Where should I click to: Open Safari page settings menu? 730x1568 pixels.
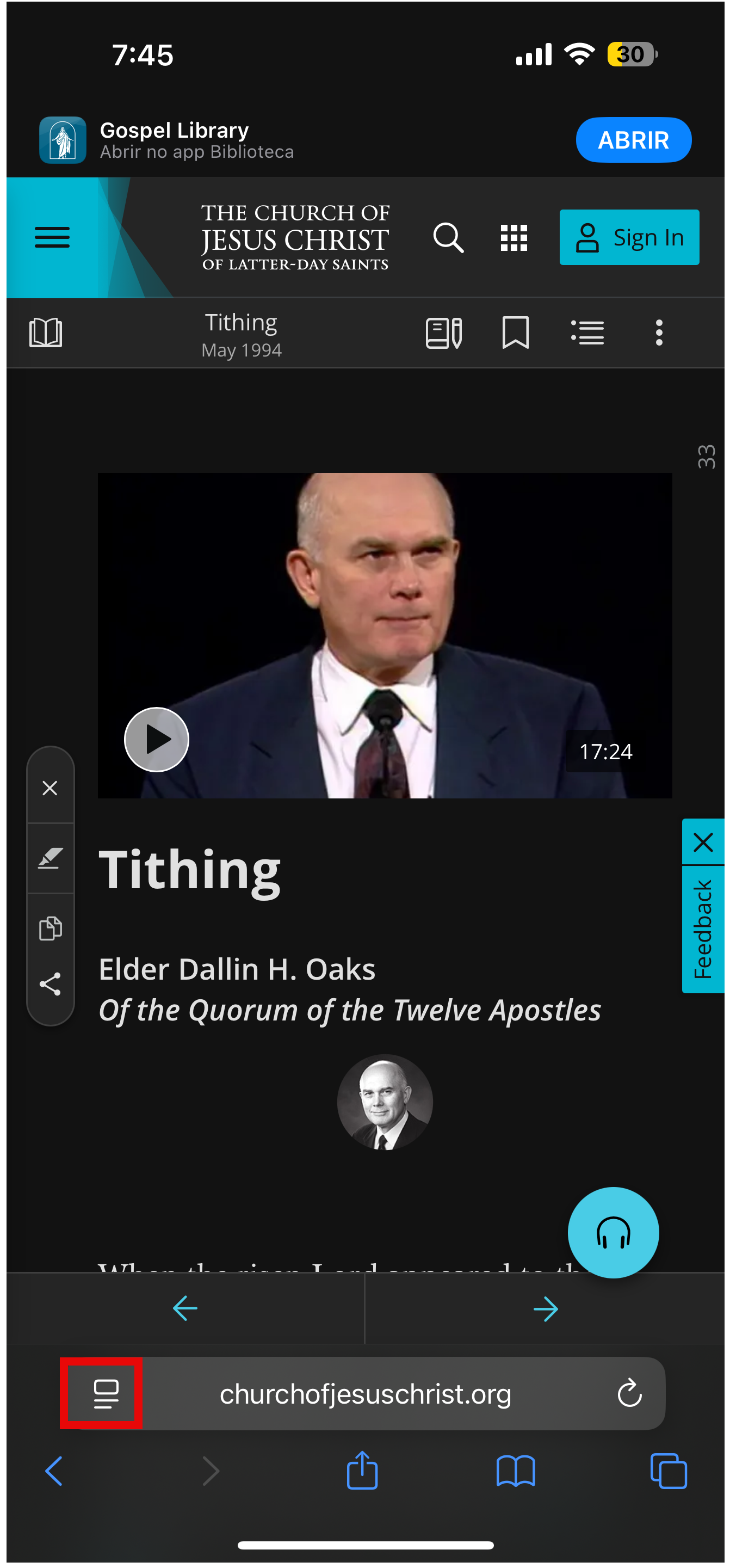click(106, 1393)
